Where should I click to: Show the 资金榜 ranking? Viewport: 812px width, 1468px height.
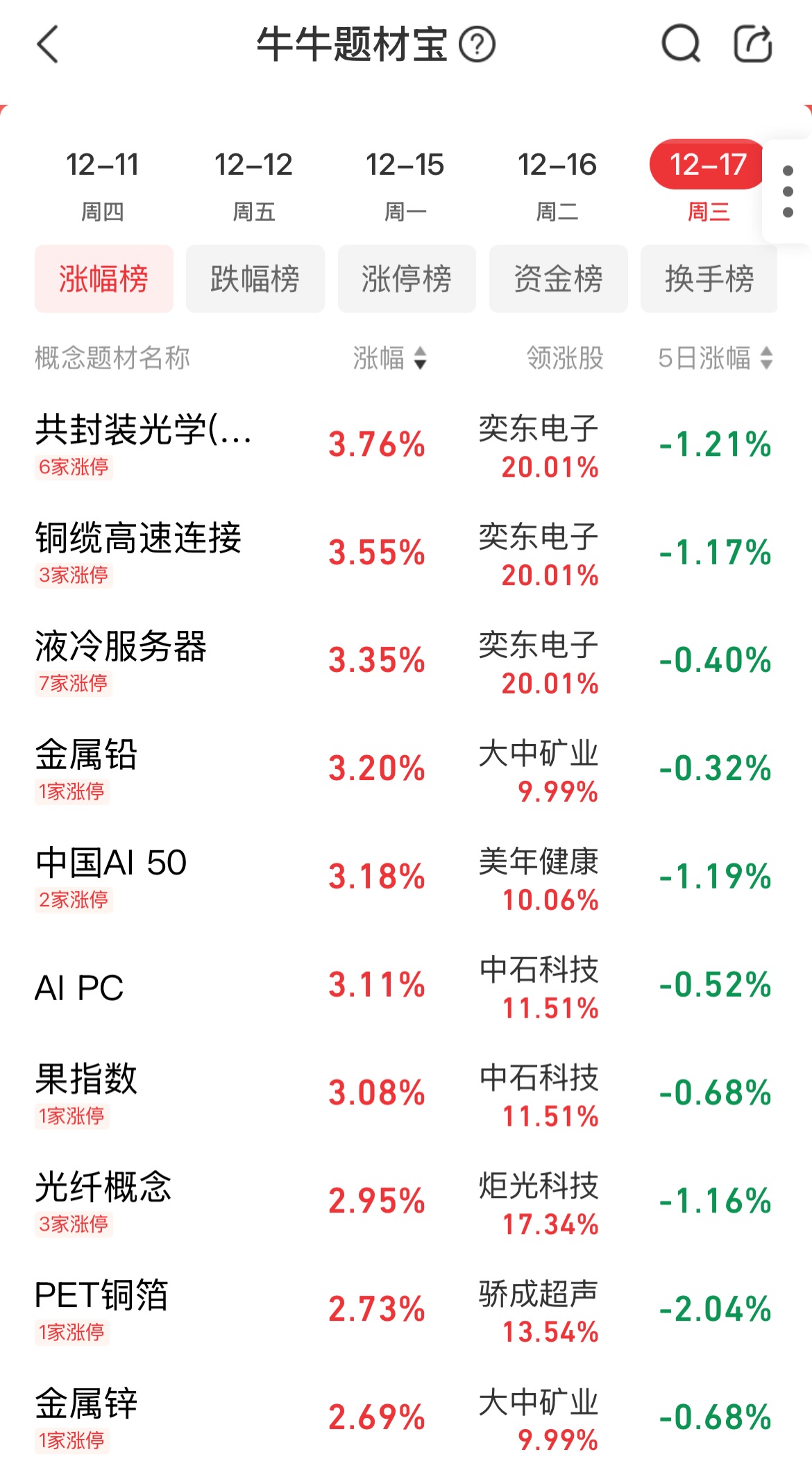558,279
